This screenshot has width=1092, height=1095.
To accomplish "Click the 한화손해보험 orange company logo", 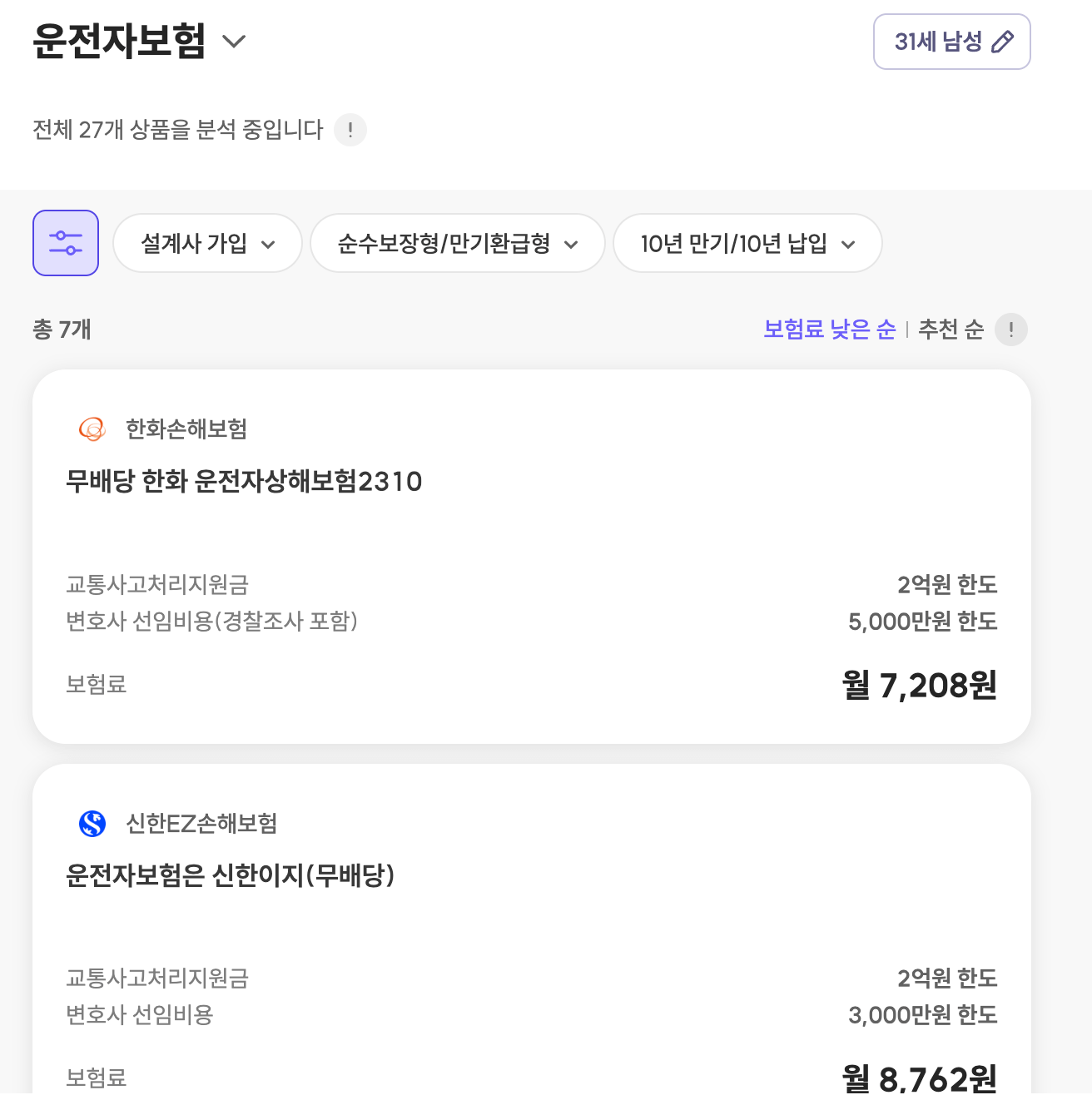I will click(92, 429).
